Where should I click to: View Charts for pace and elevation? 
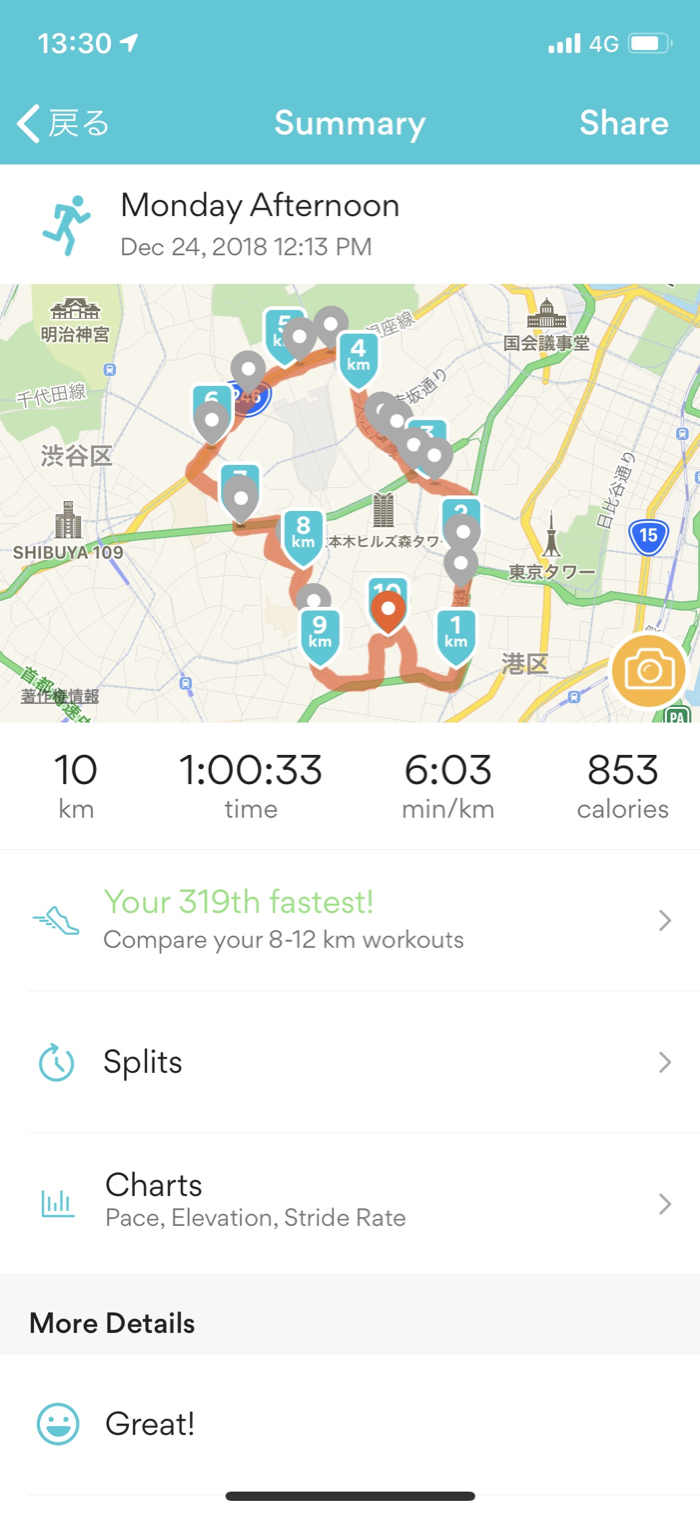(350, 1200)
